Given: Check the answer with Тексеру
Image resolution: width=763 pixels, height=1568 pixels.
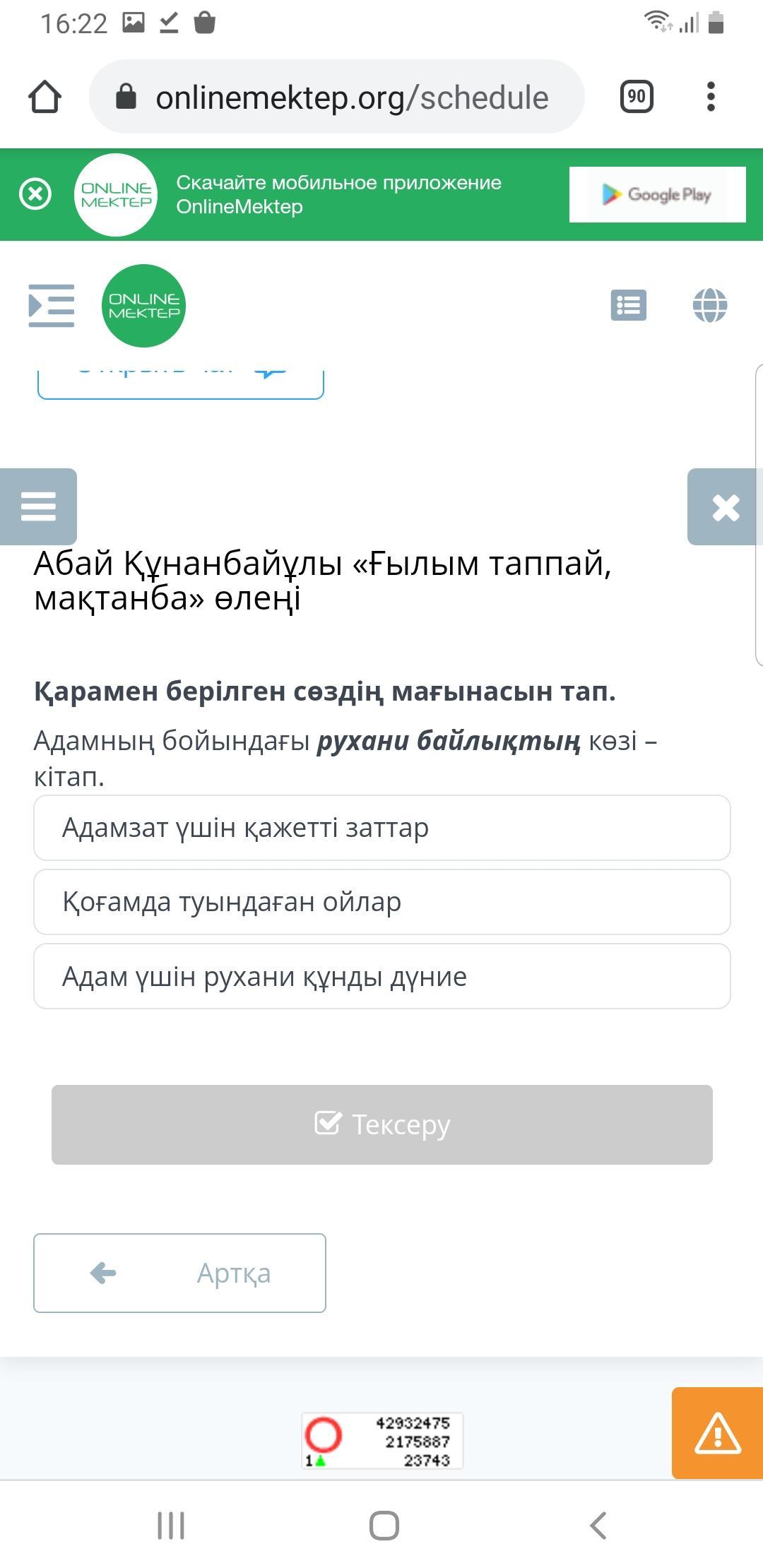Looking at the screenshot, I should 382,1124.
